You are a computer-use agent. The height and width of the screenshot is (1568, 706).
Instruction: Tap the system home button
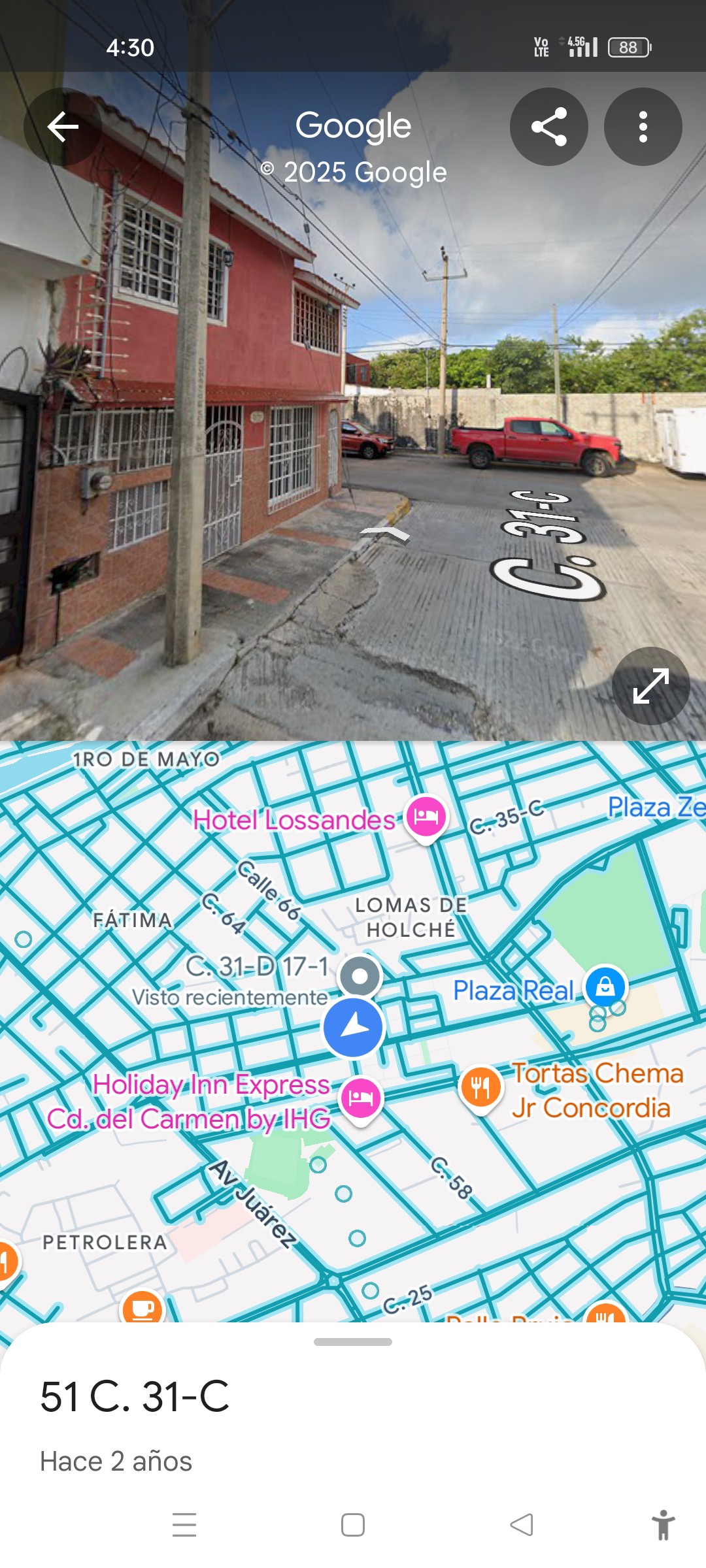tap(353, 1525)
